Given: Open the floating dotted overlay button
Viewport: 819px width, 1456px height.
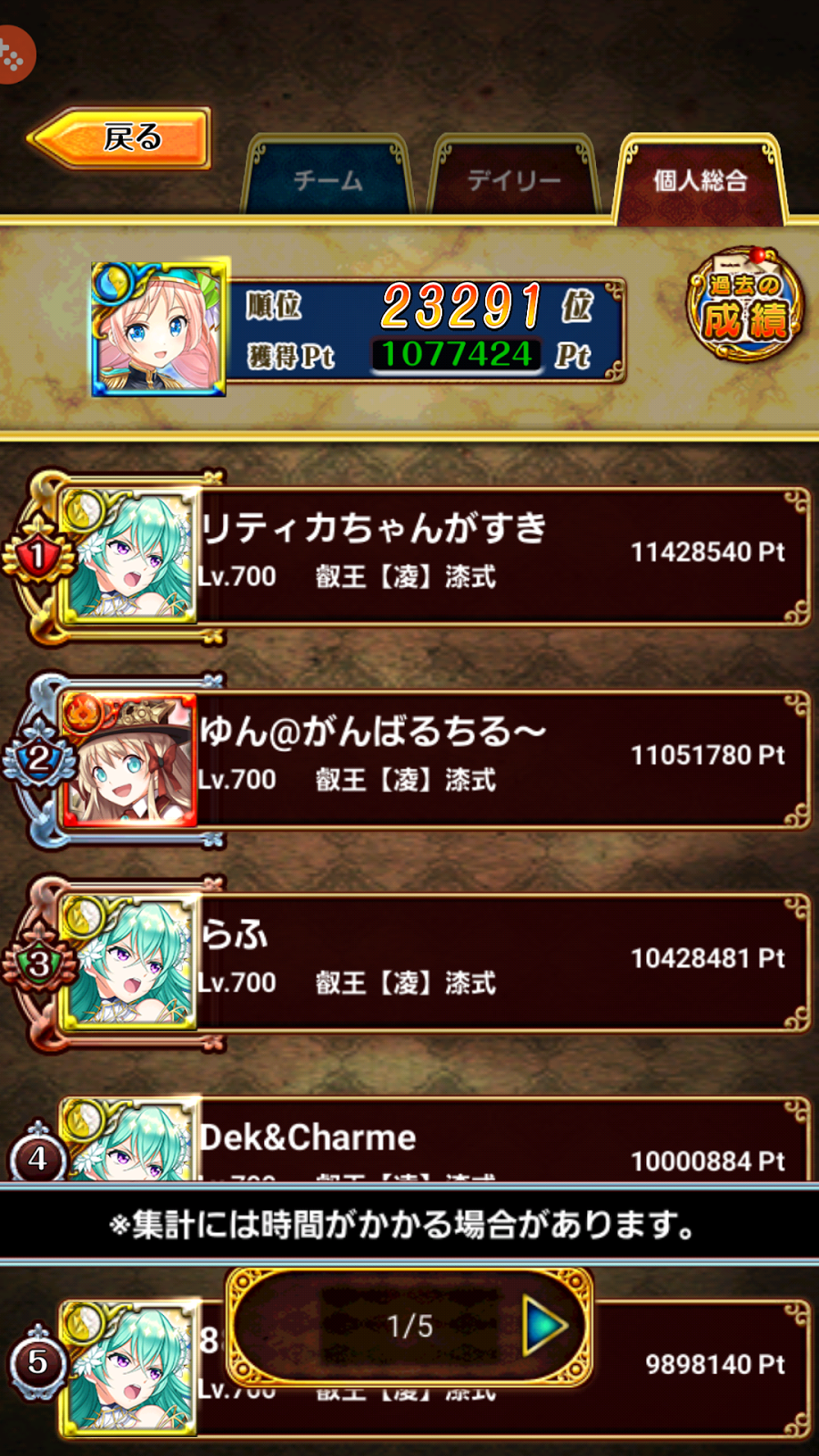Looking at the screenshot, I should tap(13, 56).
